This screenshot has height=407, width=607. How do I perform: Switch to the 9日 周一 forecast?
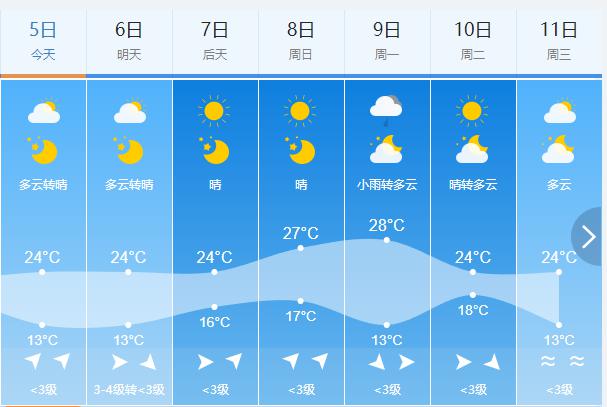pos(386,38)
